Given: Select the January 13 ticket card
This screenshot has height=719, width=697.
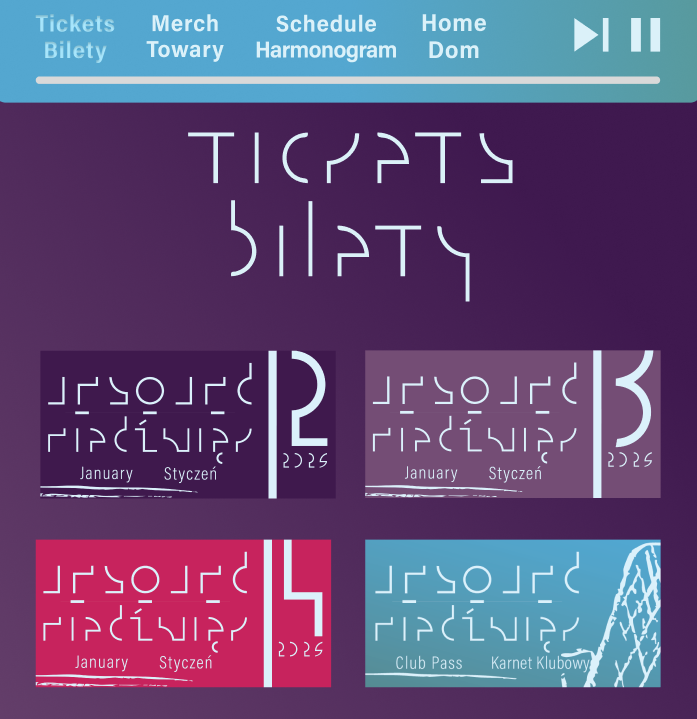Looking at the screenshot, I should (512, 423).
